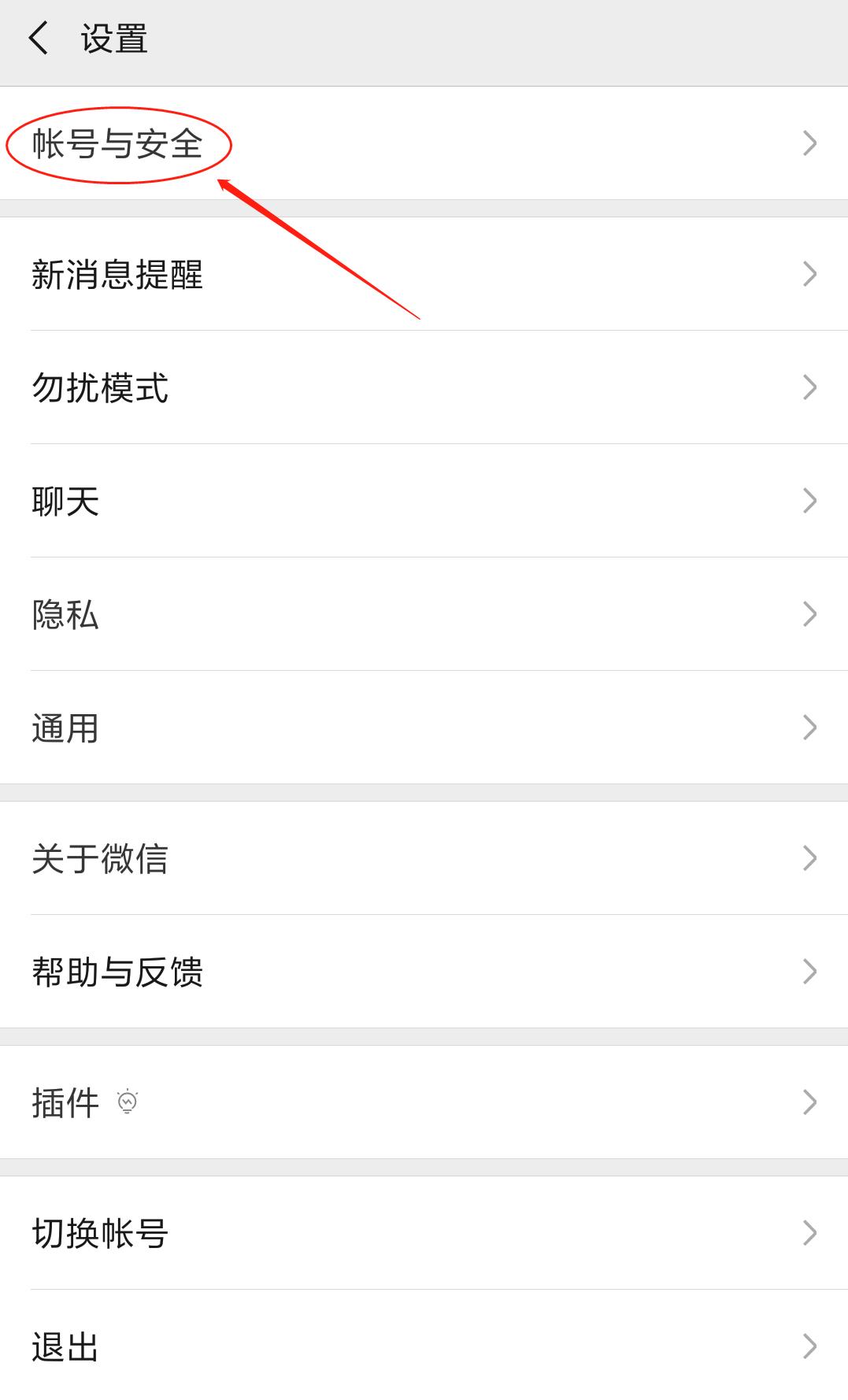This screenshot has height=1400, width=848.
Task: Open 关于微信 about WeChat page
Action: [100, 858]
